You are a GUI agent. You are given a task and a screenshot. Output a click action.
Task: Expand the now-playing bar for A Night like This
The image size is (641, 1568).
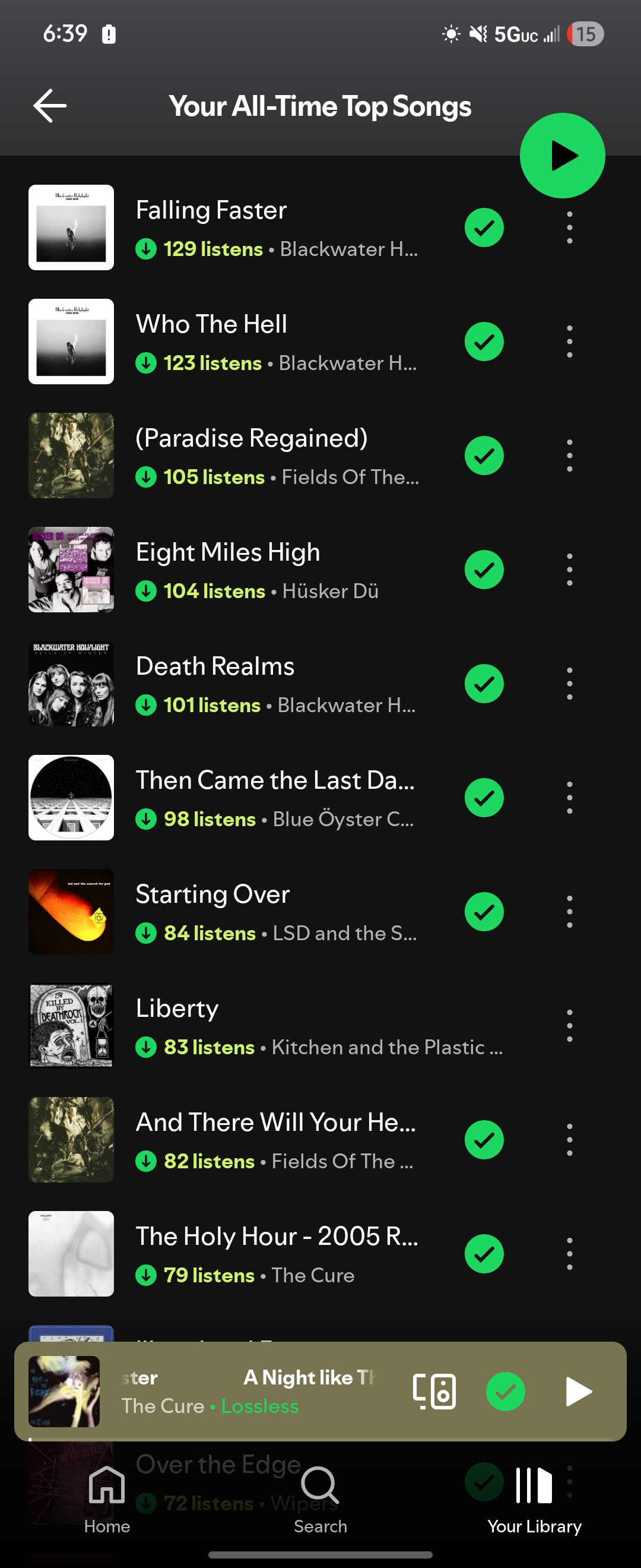pyautogui.click(x=249, y=1392)
